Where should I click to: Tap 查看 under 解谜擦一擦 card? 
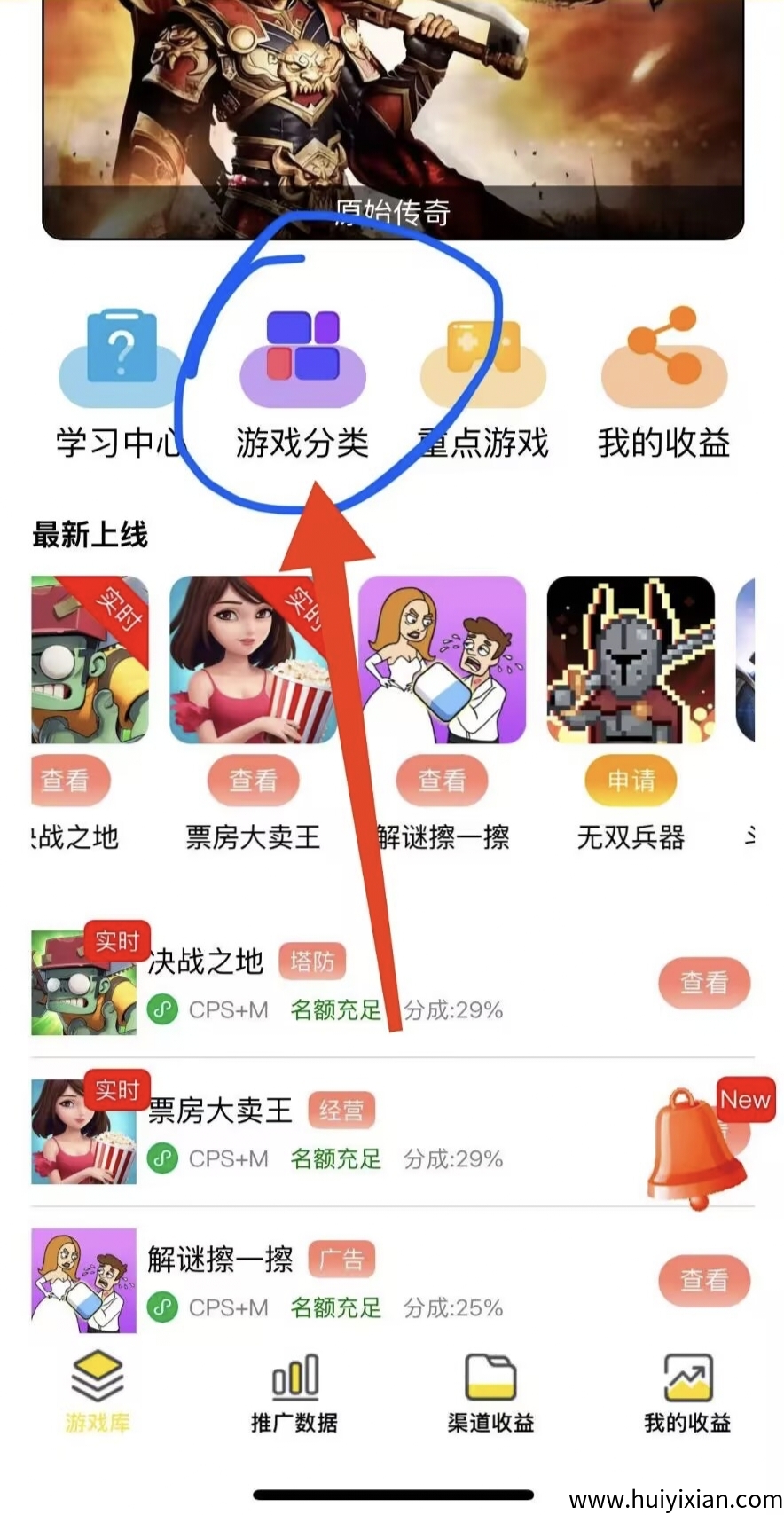click(442, 781)
